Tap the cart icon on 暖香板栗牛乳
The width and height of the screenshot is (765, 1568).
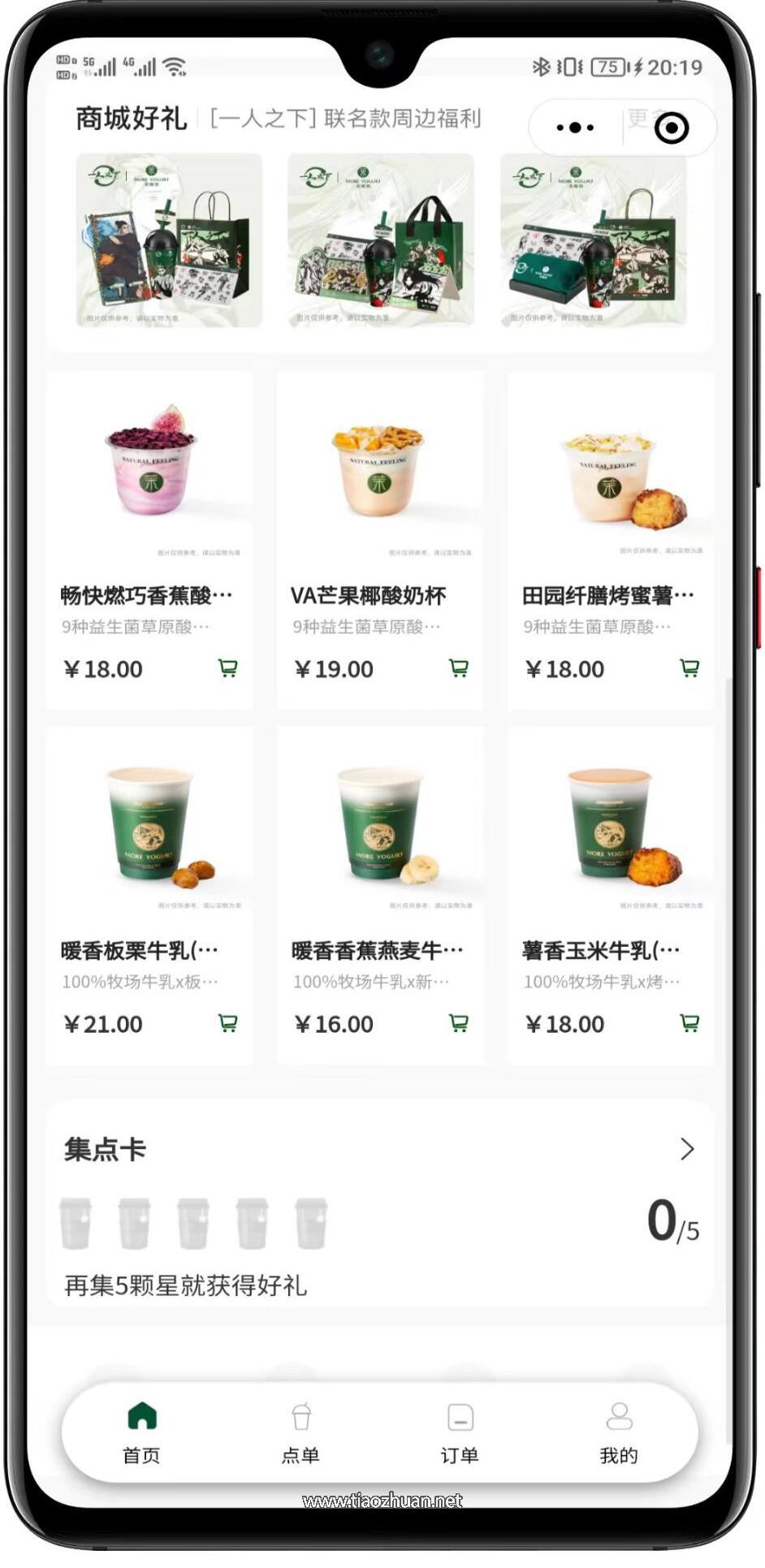tap(228, 1024)
